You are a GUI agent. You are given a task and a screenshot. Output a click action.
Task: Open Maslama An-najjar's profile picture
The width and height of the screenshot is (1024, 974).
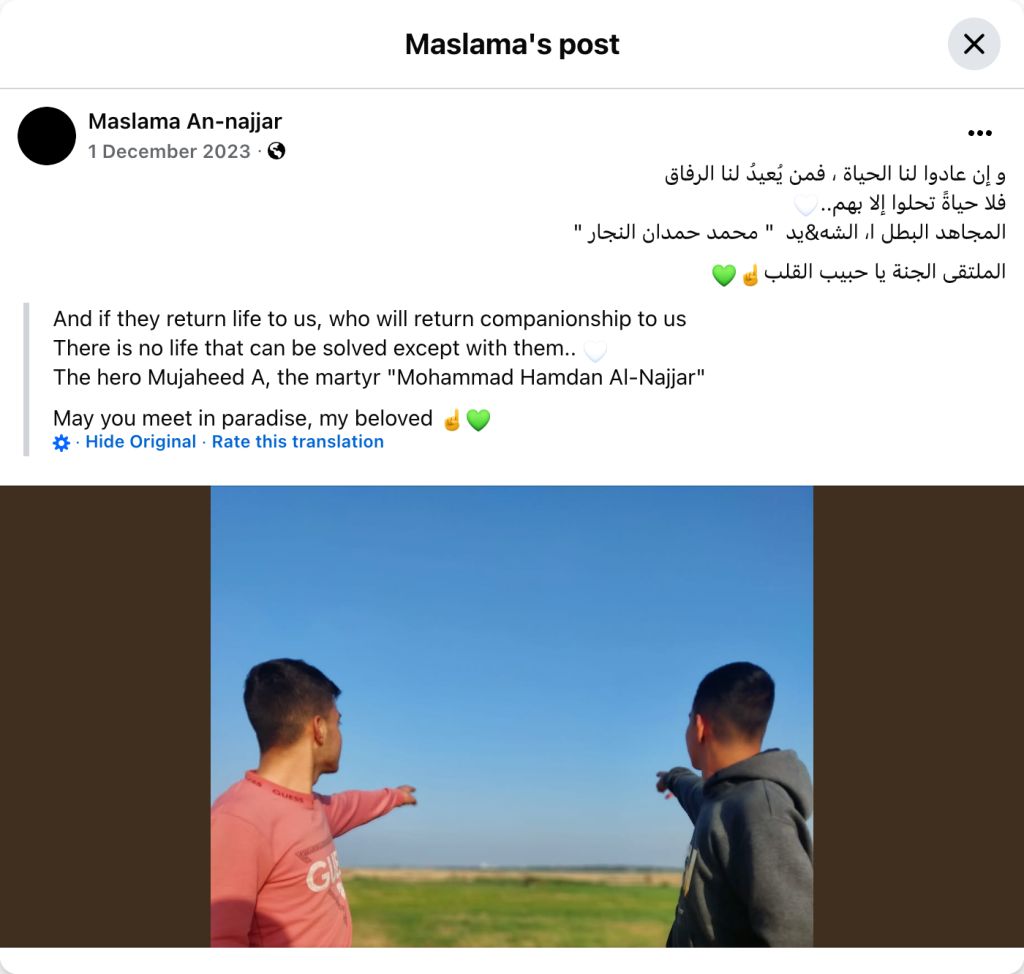tap(47, 136)
